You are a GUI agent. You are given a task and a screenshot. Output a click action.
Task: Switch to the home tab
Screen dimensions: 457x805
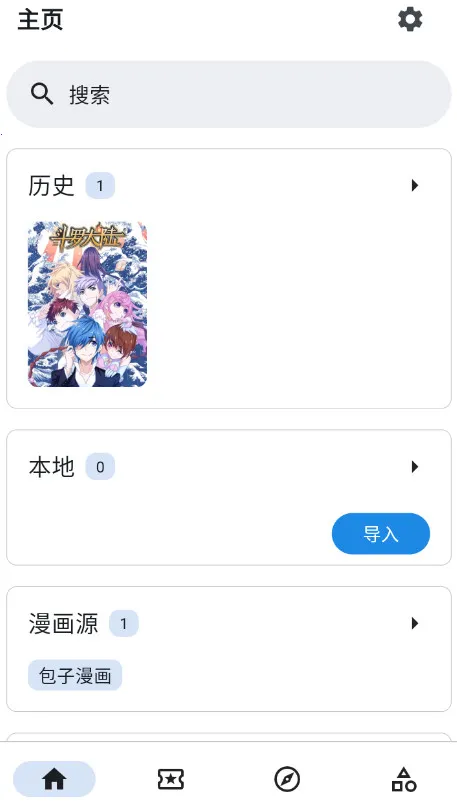pyautogui.click(x=54, y=779)
